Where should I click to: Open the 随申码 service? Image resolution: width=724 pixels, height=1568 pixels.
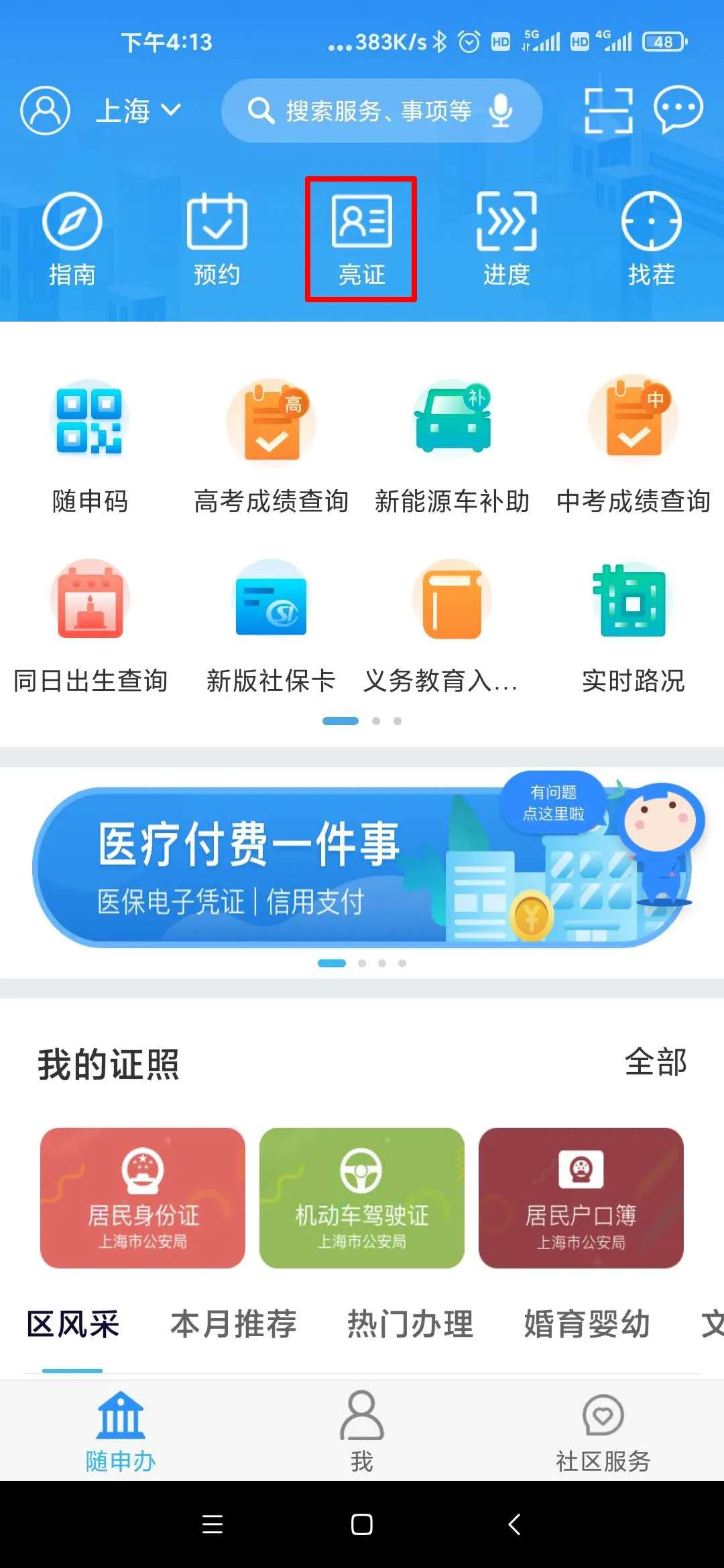(90, 446)
